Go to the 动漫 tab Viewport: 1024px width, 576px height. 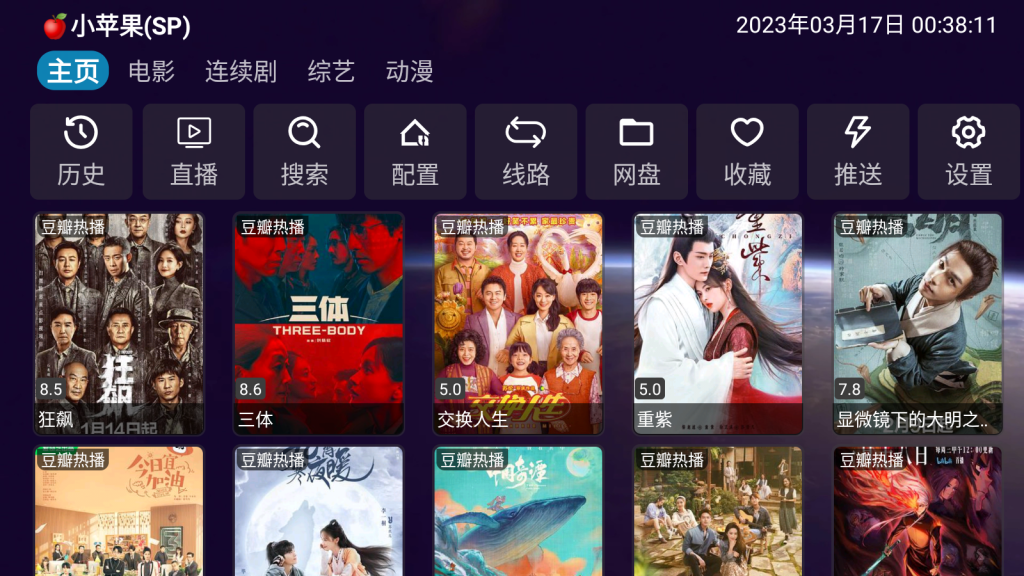409,72
